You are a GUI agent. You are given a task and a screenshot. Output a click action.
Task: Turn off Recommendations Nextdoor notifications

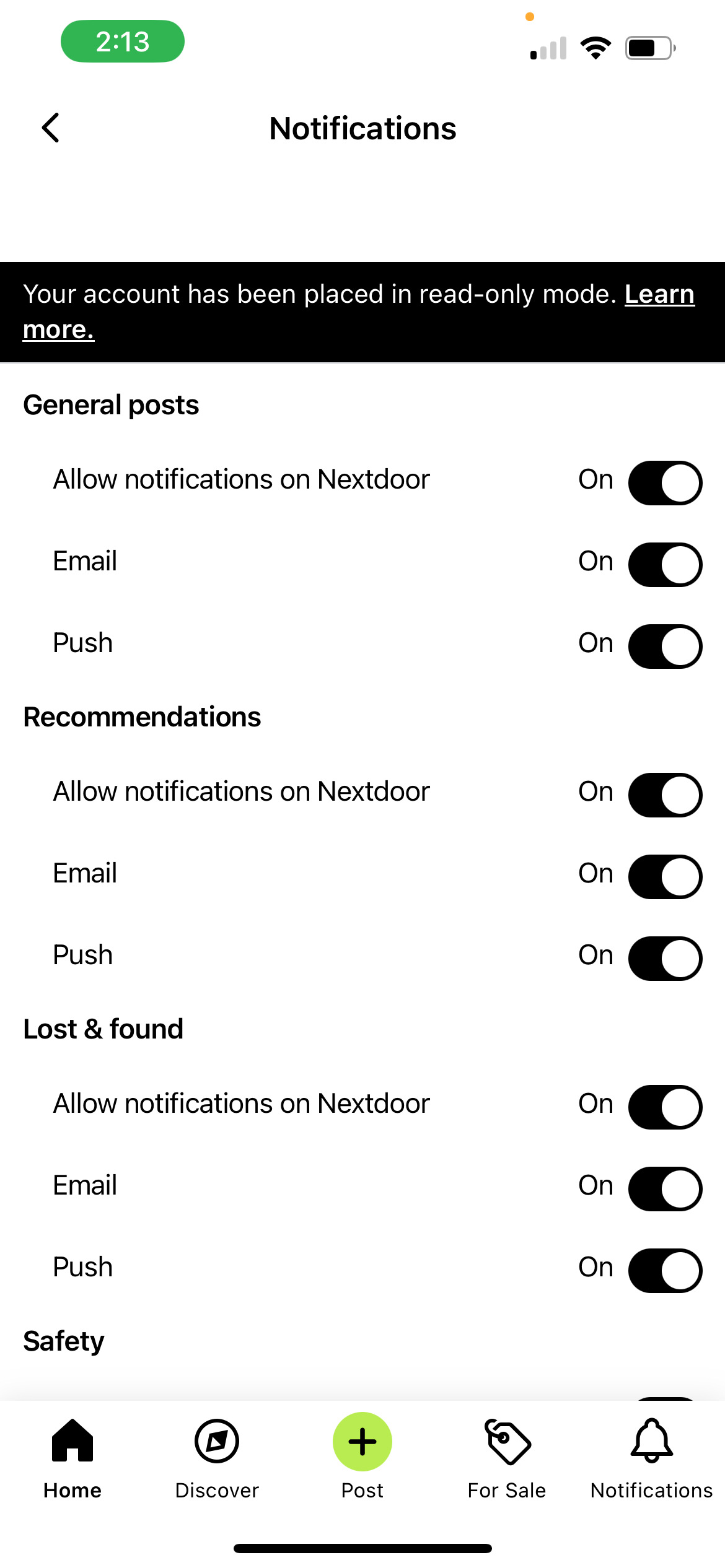coord(665,795)
